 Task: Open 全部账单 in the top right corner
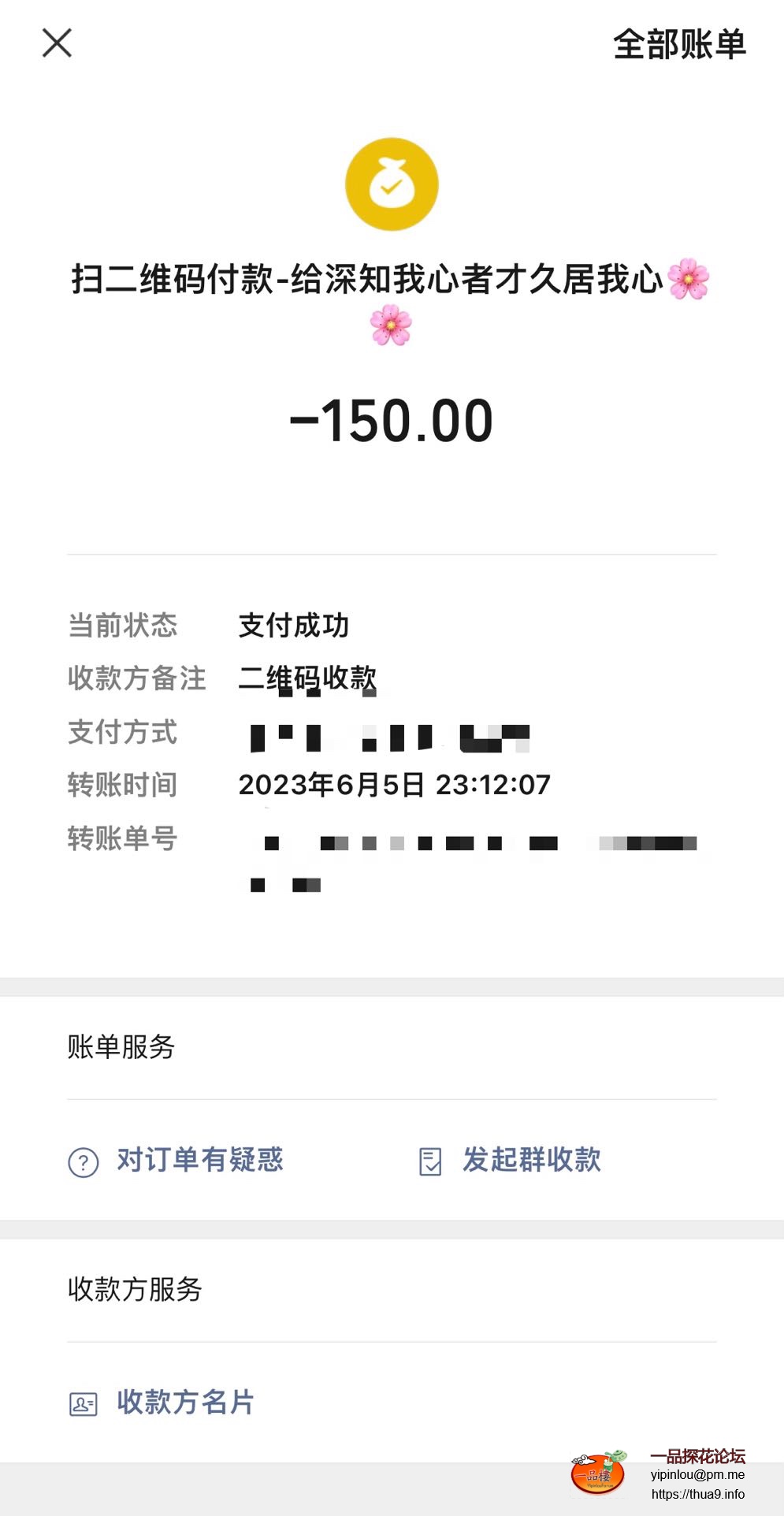[679, 45]
